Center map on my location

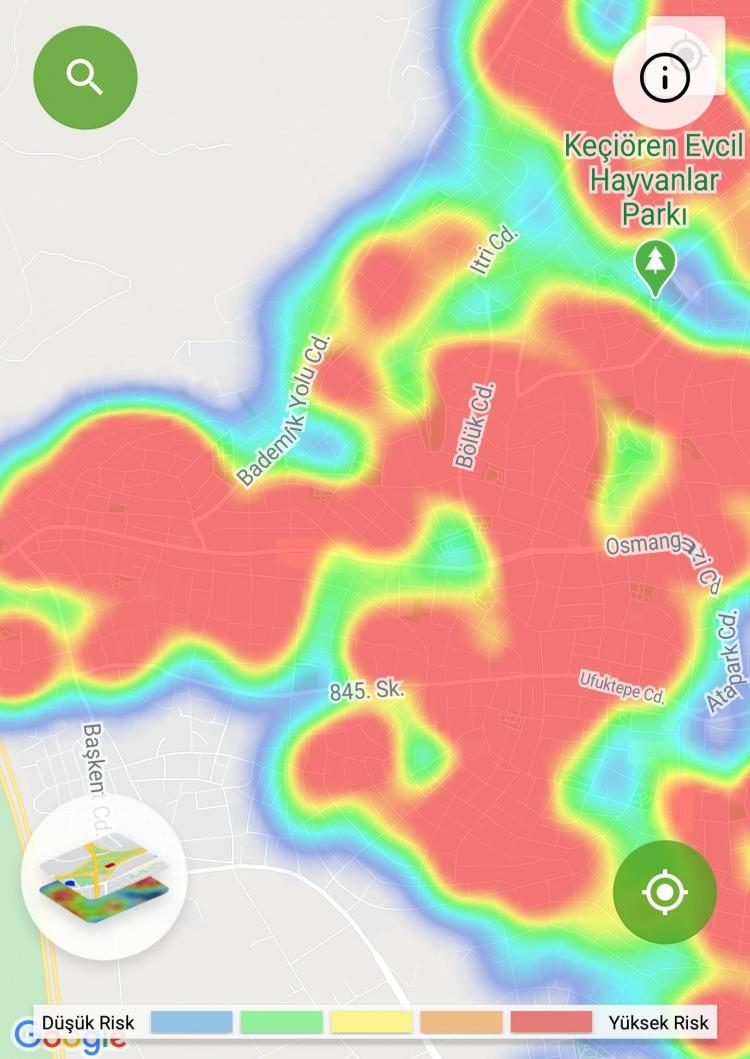coord(665,892)
